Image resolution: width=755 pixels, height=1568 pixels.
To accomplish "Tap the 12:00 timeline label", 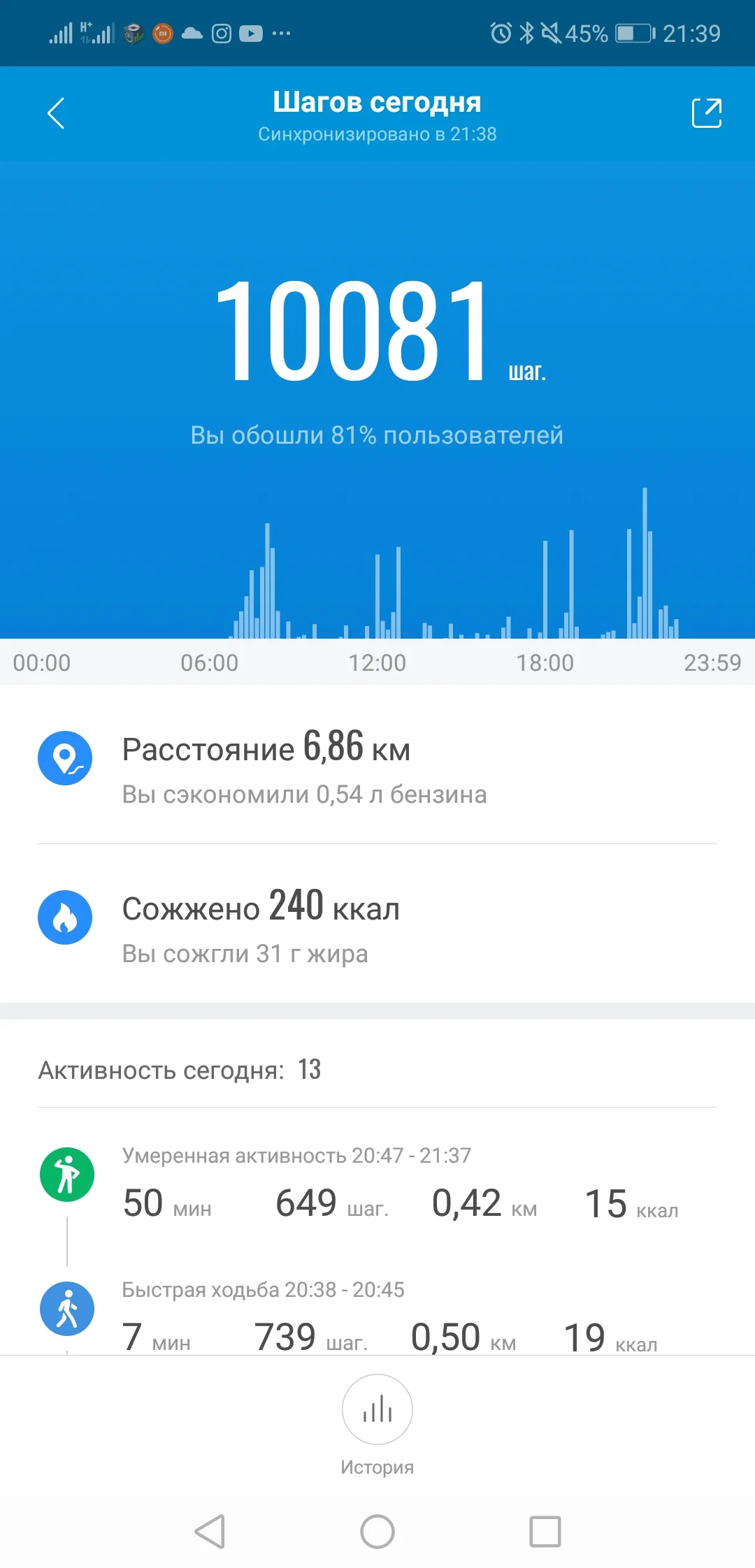I will [x=377, y=663].
